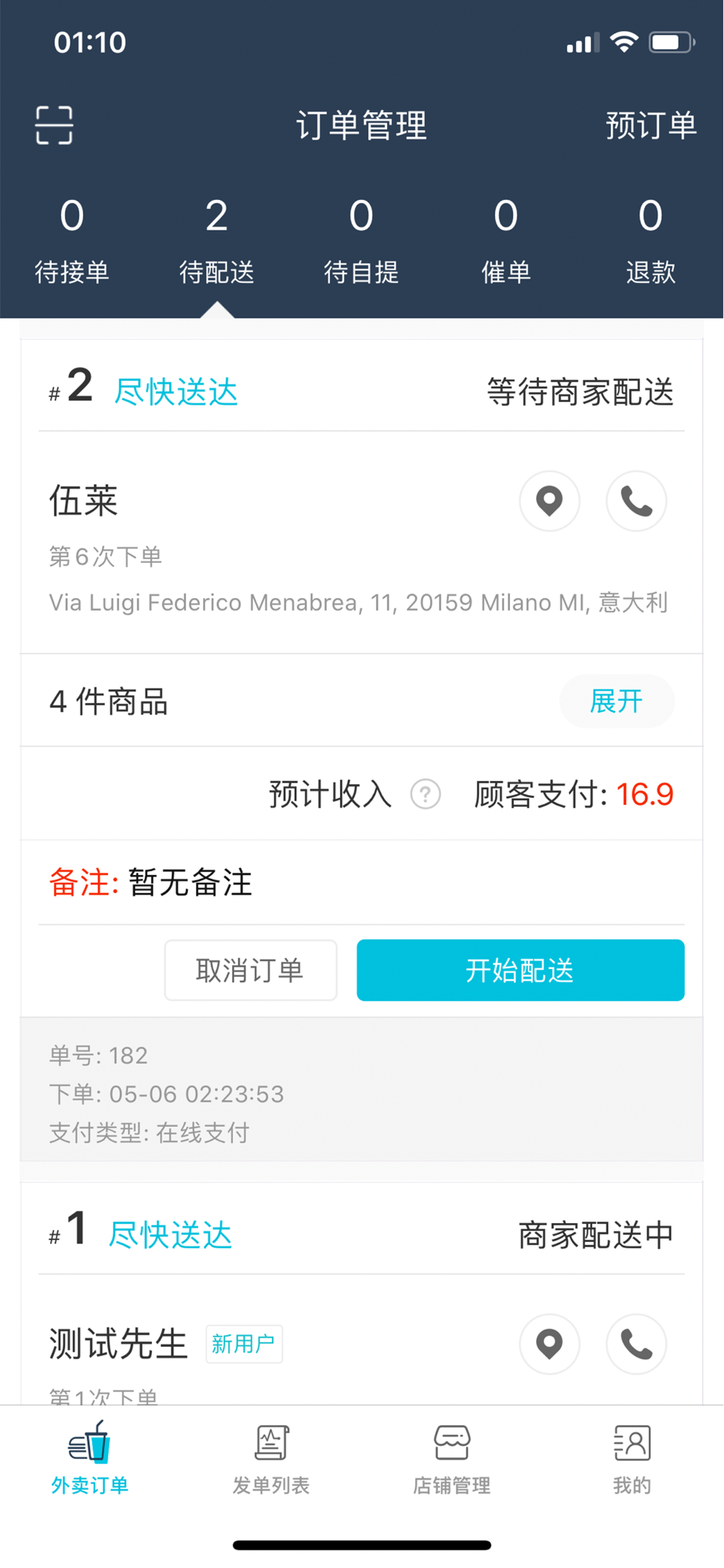Call customer 伍莱

click(636, 501)
